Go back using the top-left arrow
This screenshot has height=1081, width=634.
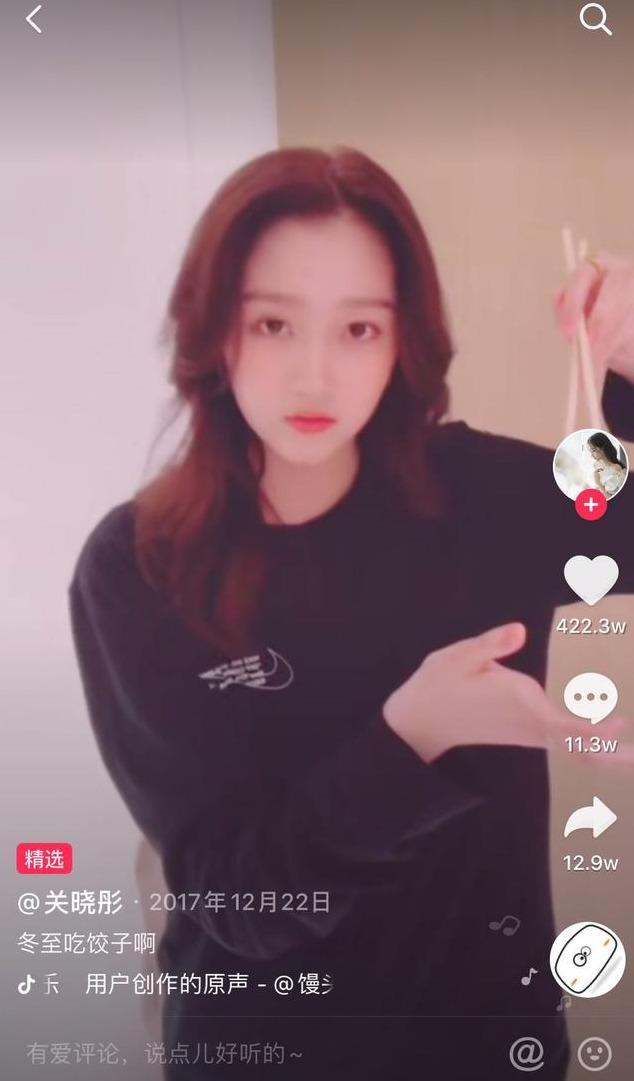point(34,19)
